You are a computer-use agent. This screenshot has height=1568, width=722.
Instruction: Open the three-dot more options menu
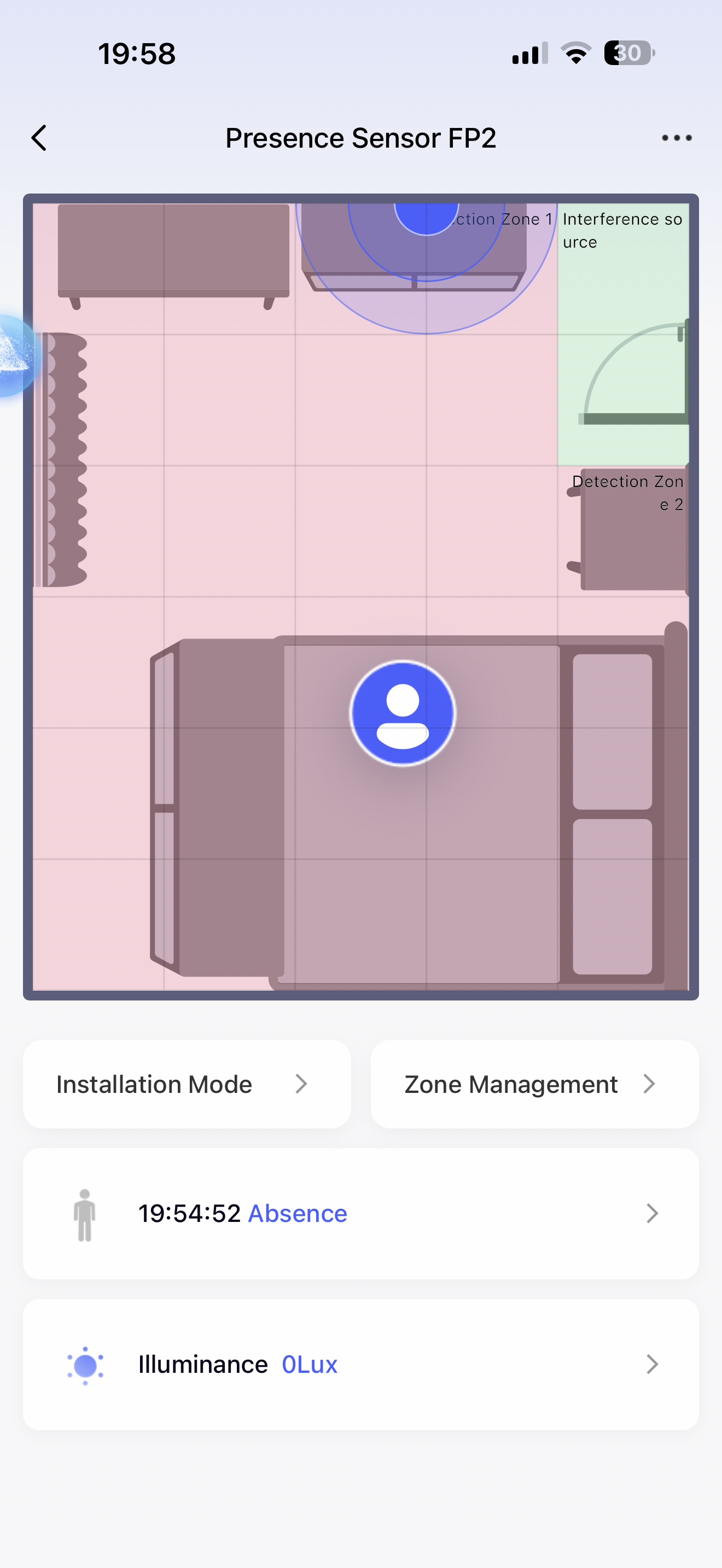pyautogui.click(x=677, y=138)
